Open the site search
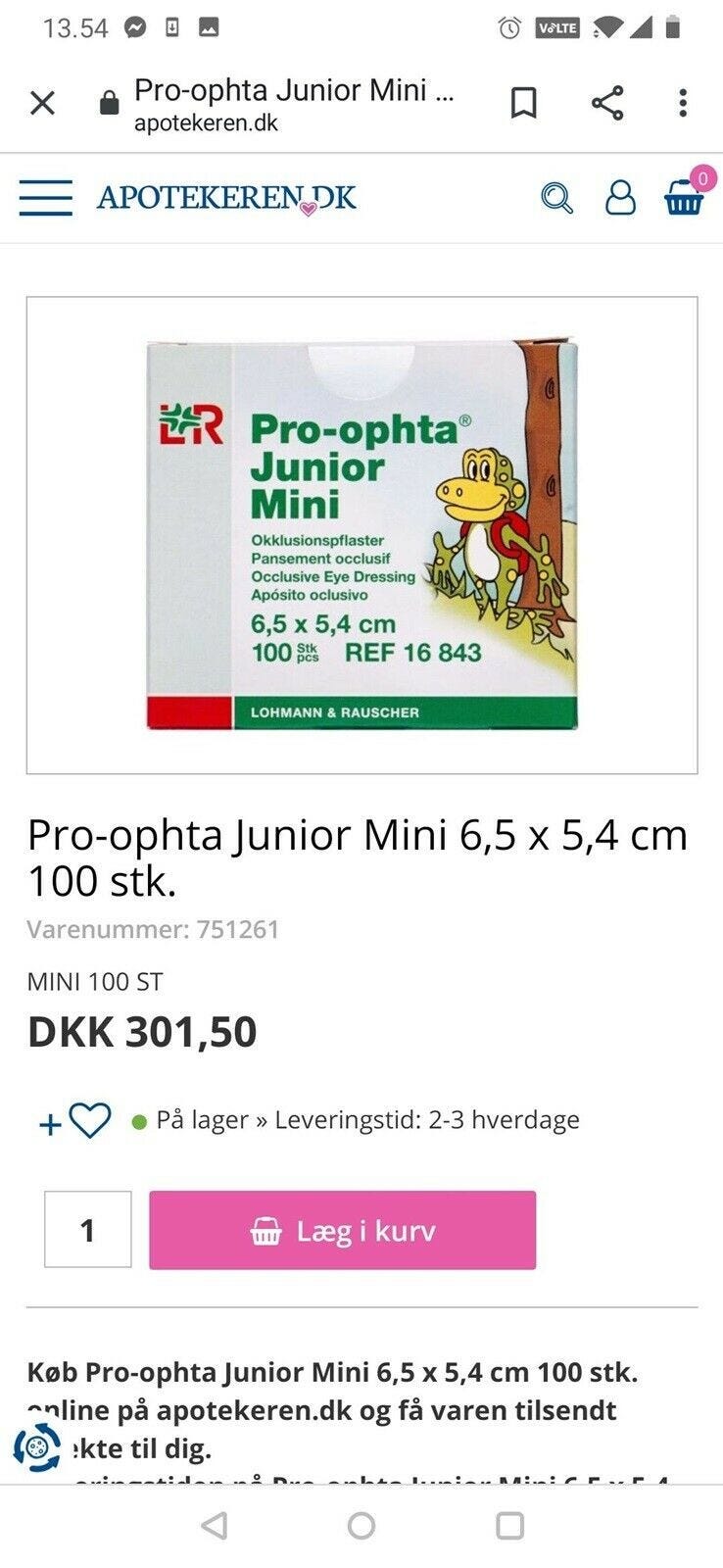723x1568 pixels. click(x=556, y=198)
